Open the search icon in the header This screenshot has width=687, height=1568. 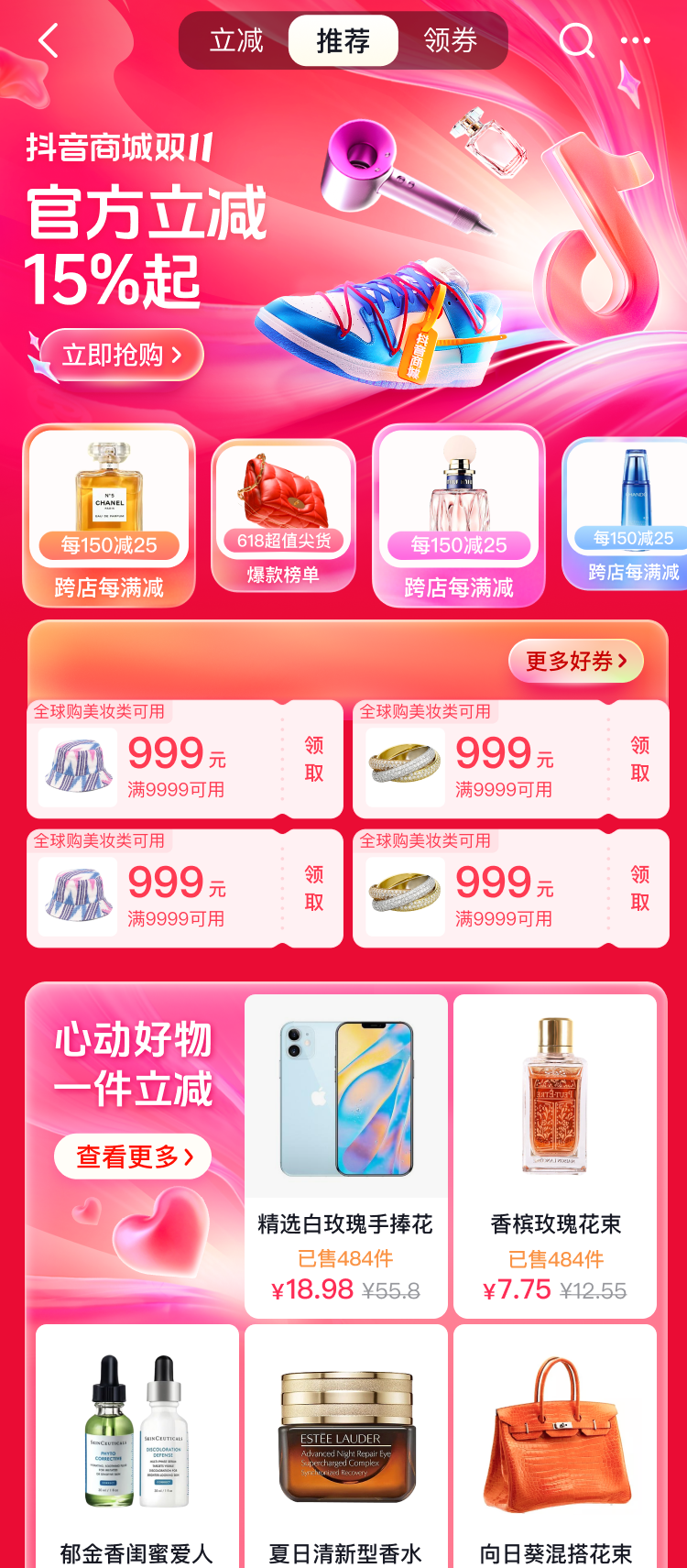[x=576, y=41]
